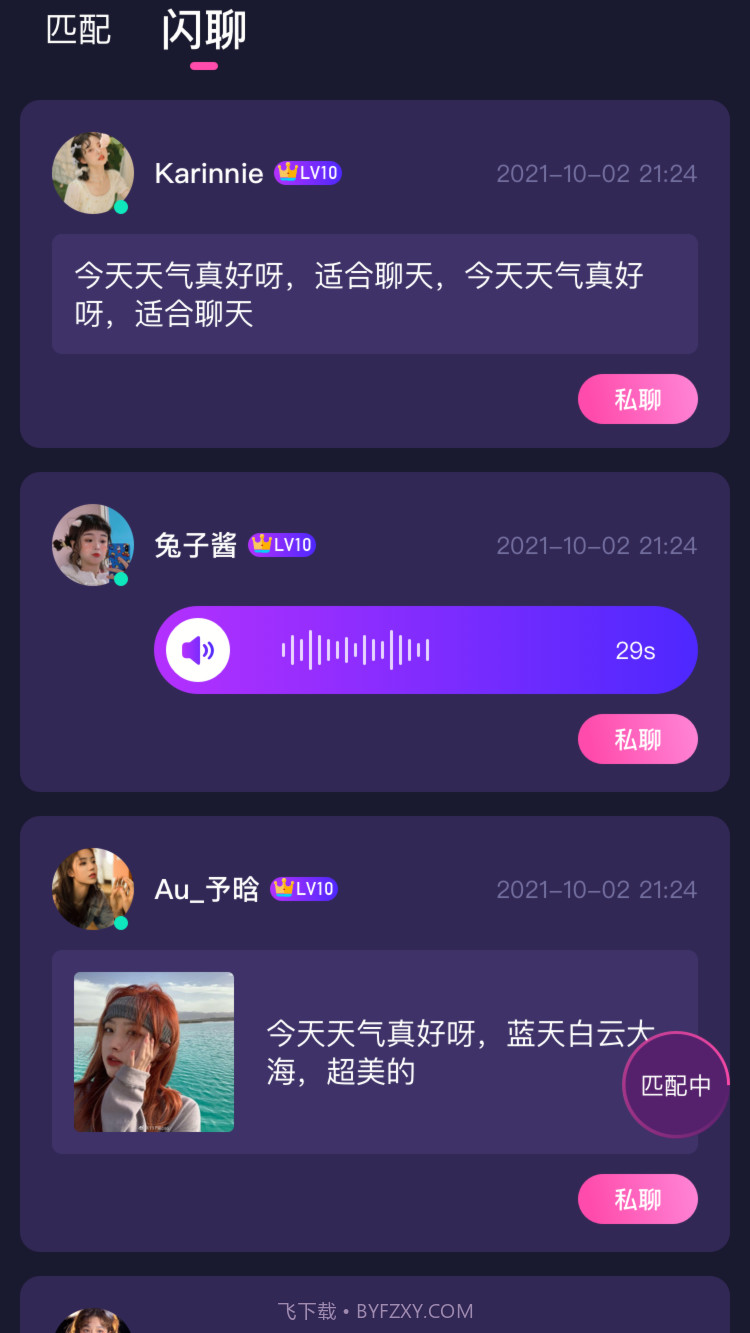Tap Au_予晗's online status dot
750x1333 pixels.
point(122,922)
